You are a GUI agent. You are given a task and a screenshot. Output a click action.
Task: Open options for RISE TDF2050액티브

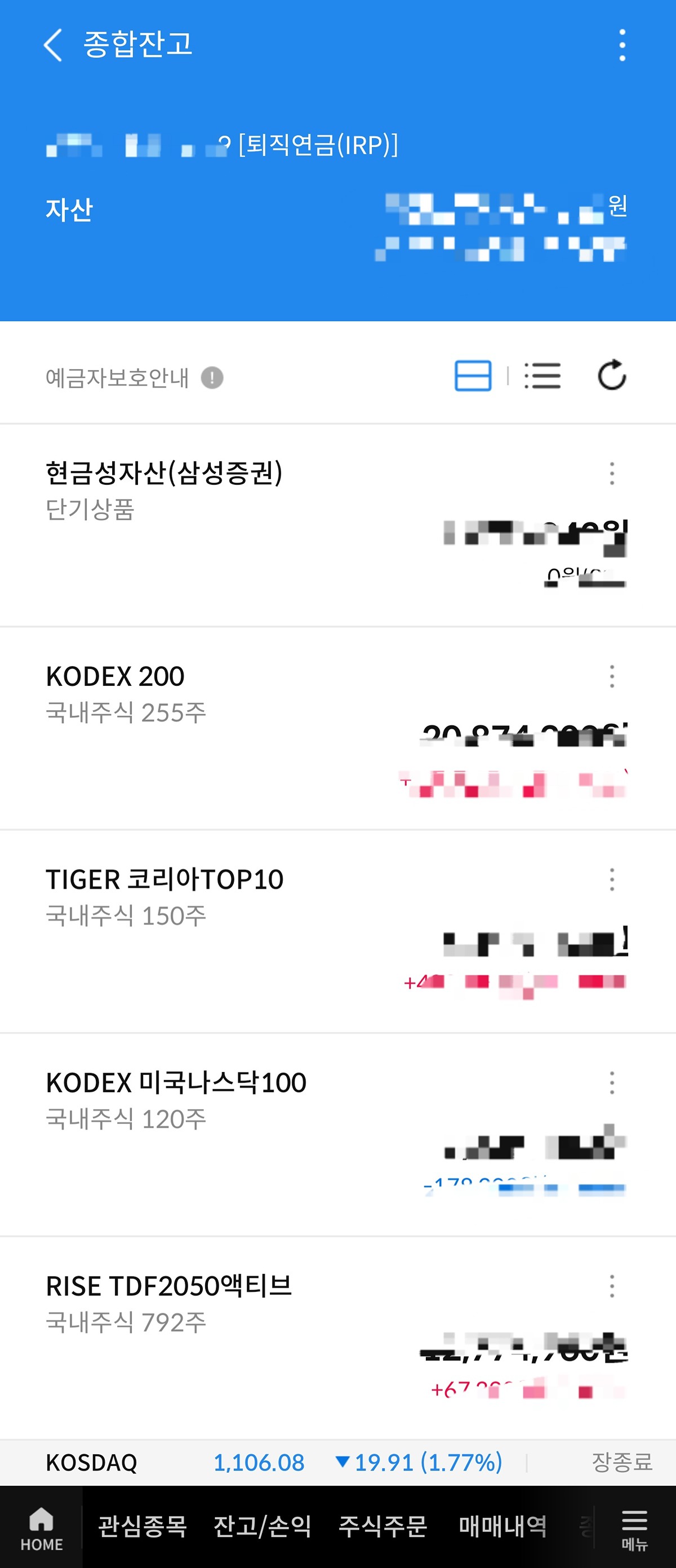(612, 1286)
